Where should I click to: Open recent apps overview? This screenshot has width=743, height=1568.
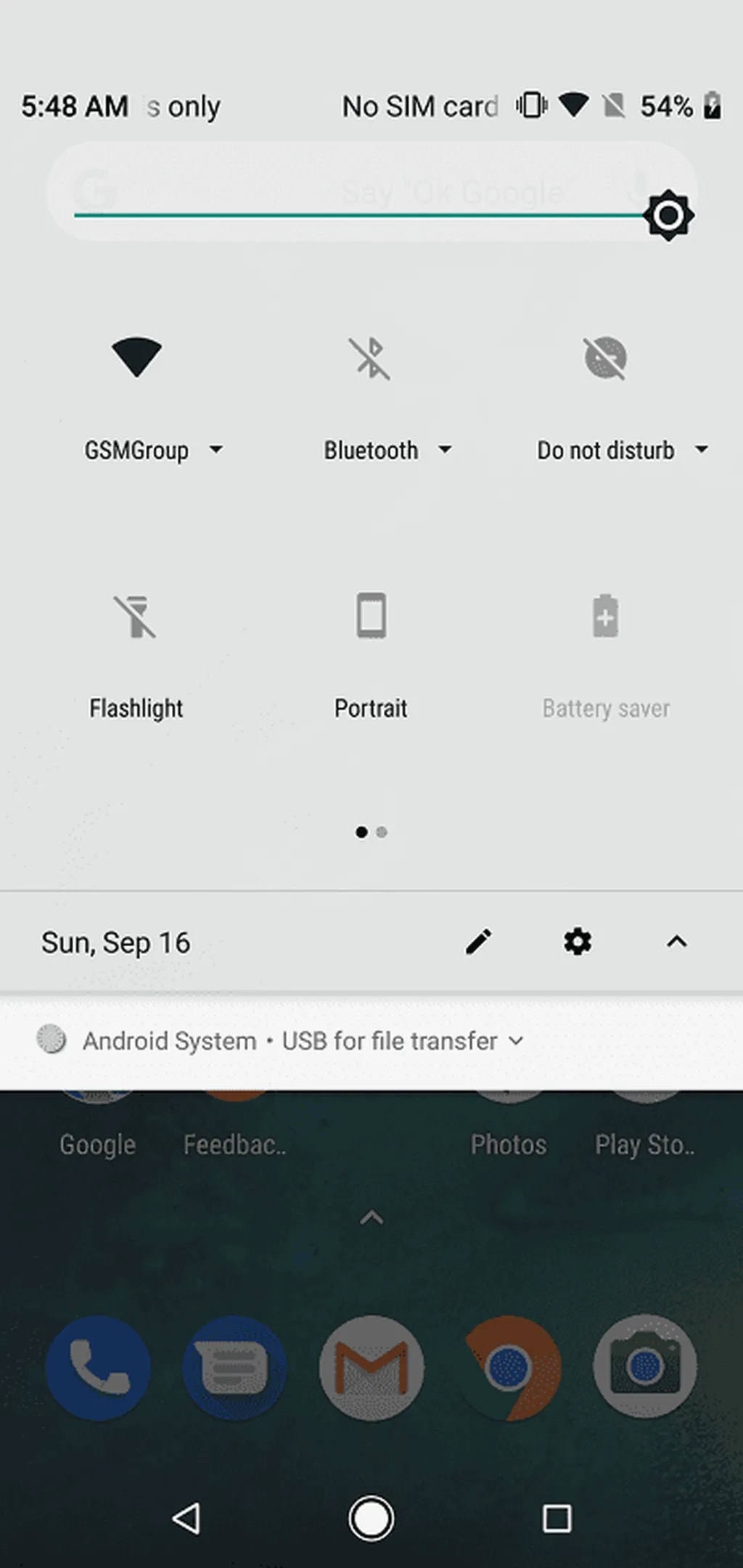[x=557, y=1518]
